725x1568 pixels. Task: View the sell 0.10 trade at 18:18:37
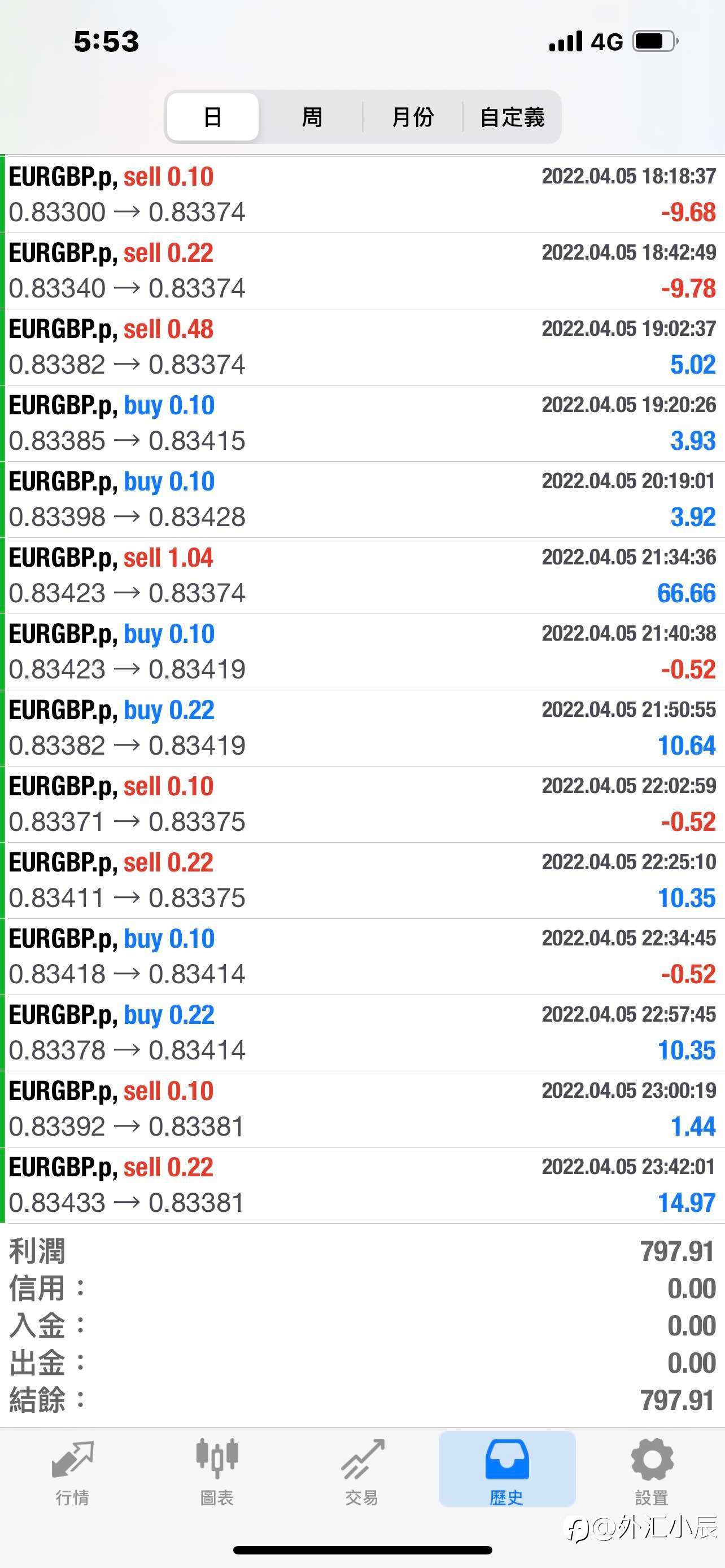364,195
